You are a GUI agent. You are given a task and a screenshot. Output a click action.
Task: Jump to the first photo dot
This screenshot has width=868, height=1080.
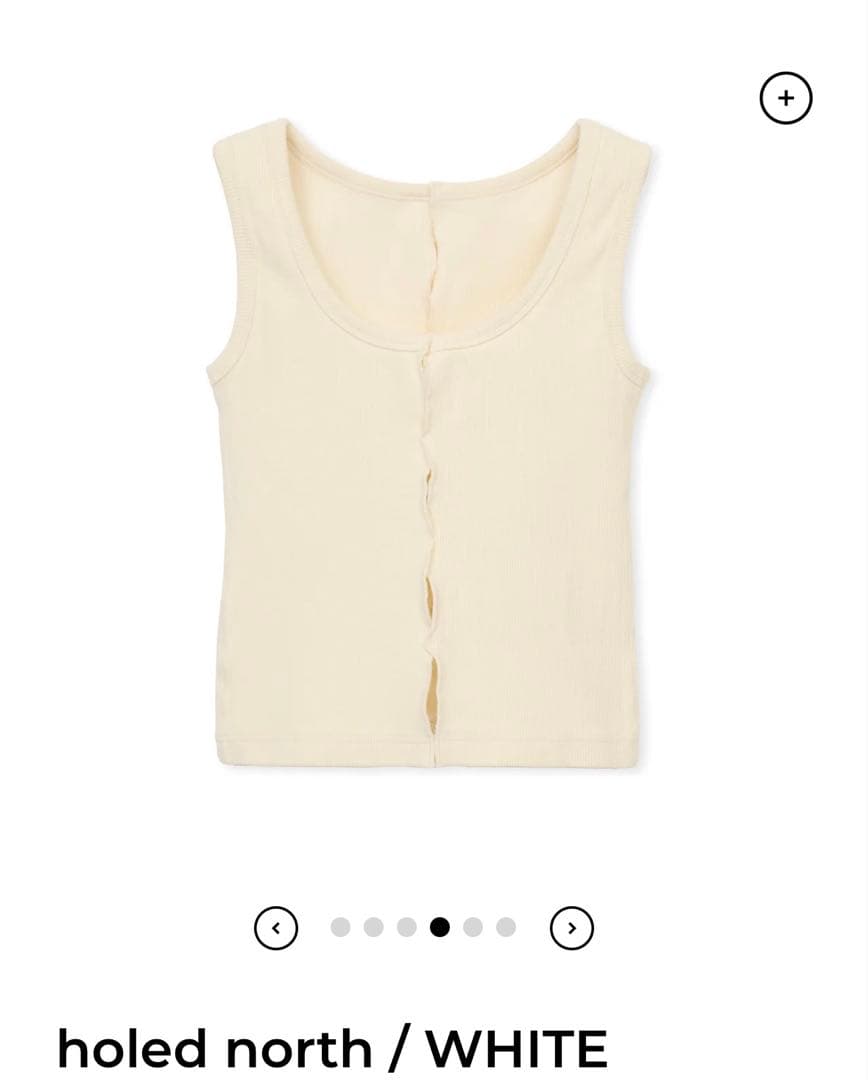coord(340,927)
